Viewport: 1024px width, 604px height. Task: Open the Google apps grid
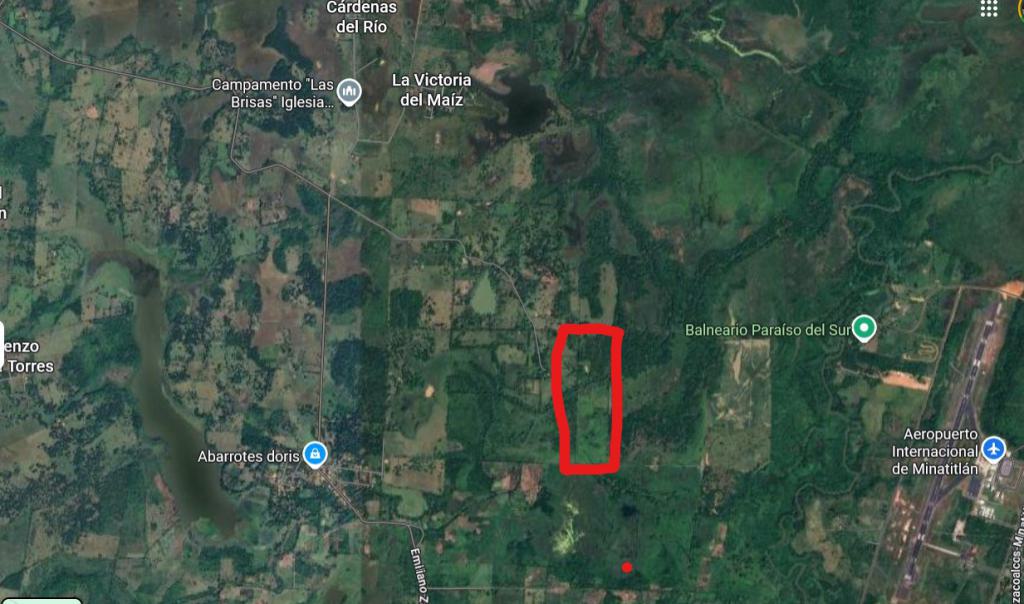(x=989, y=9)
